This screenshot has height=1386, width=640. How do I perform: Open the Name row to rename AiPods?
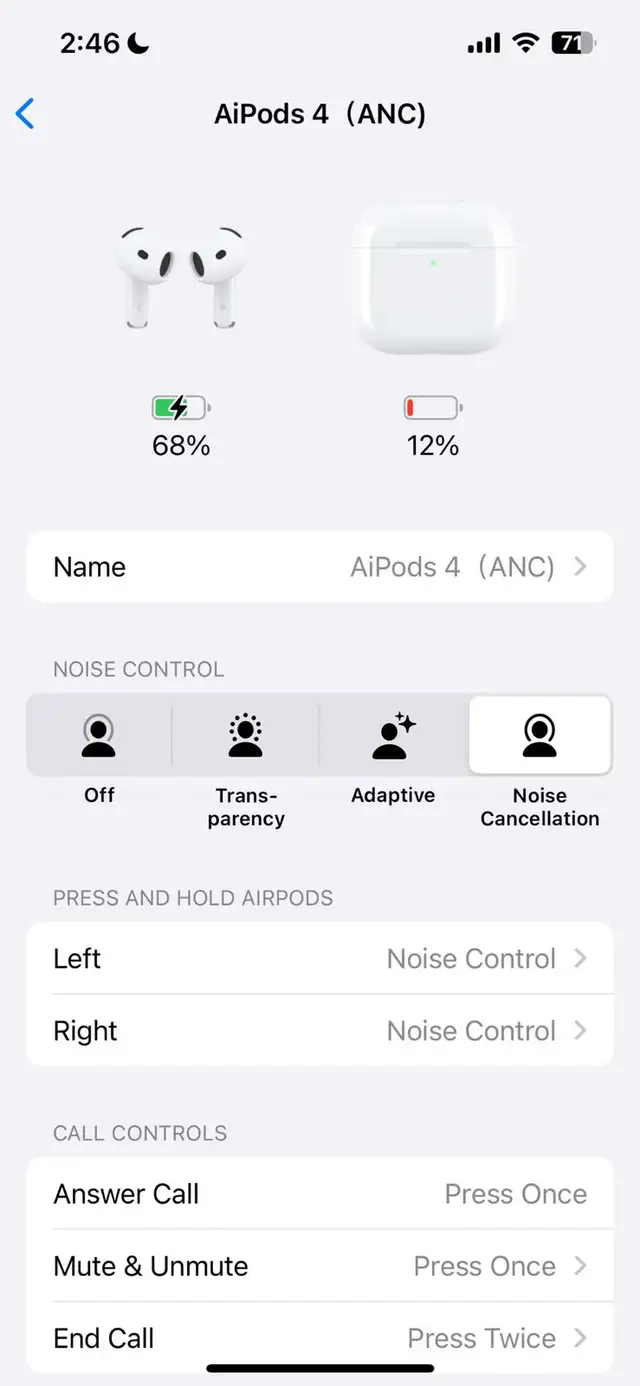tap(320, 567)
